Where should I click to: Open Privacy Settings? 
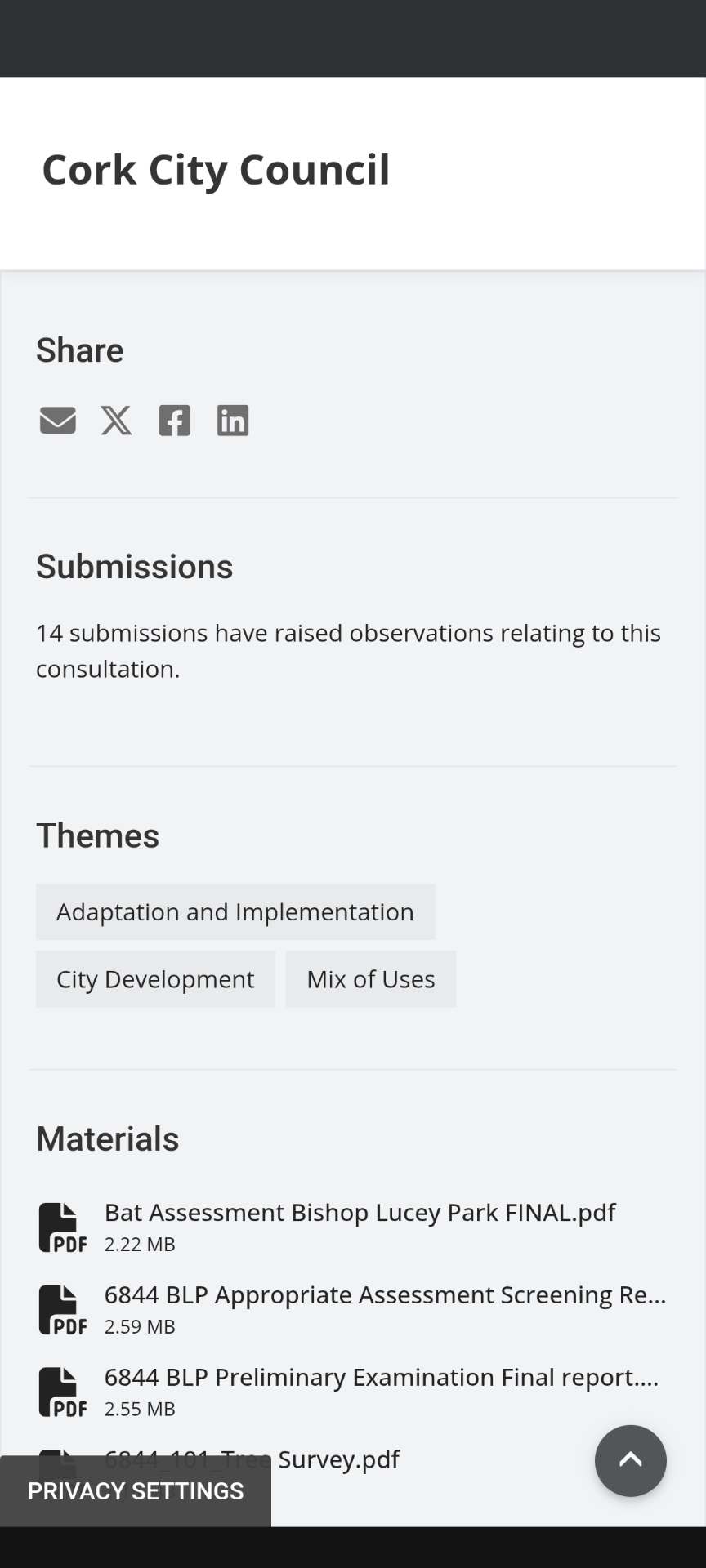click(136, 1490)
